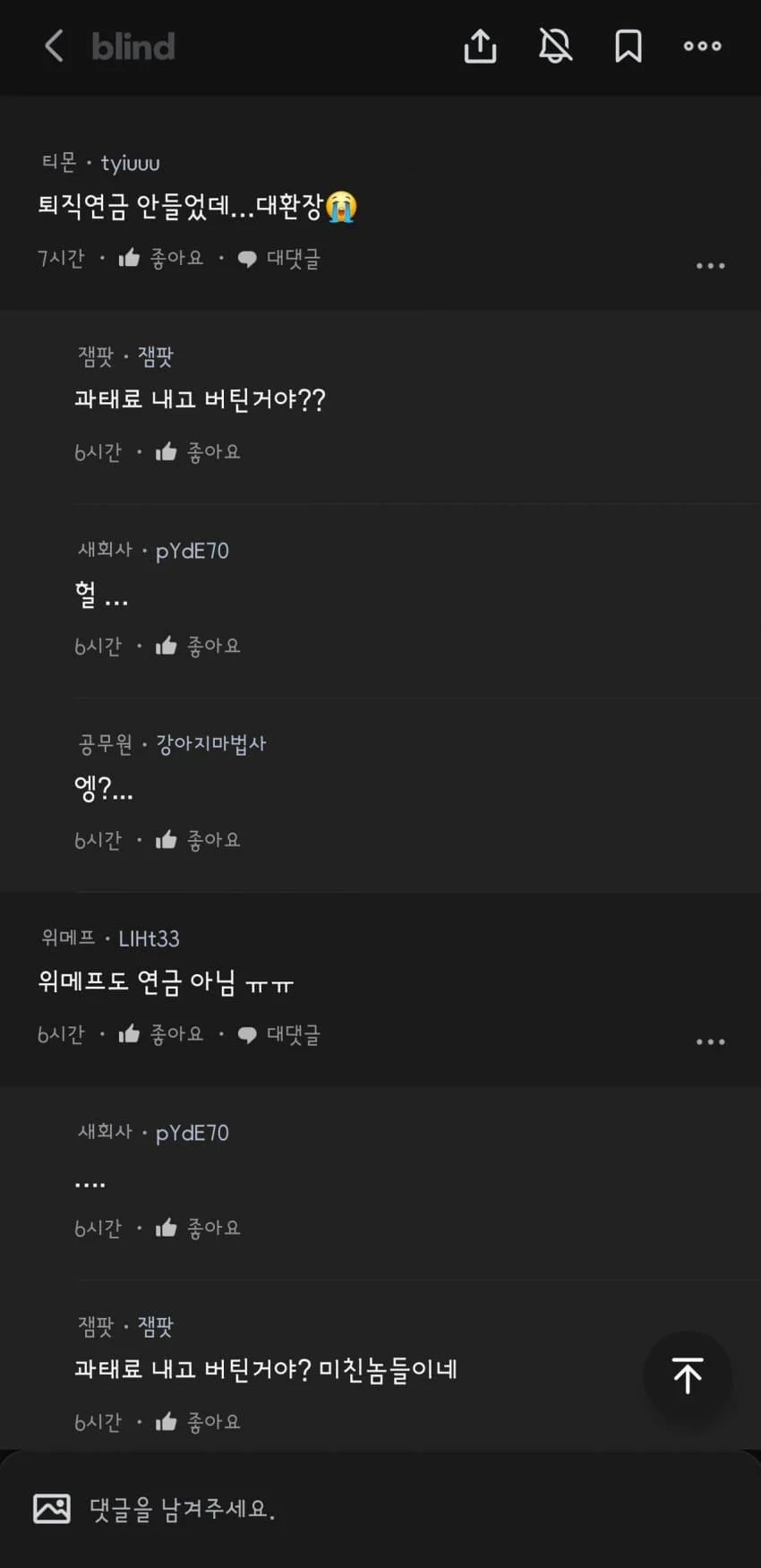Like the reply "과태료 내고 버틴거야??"
761x1568 pixels.
click(x=198, y=452)
